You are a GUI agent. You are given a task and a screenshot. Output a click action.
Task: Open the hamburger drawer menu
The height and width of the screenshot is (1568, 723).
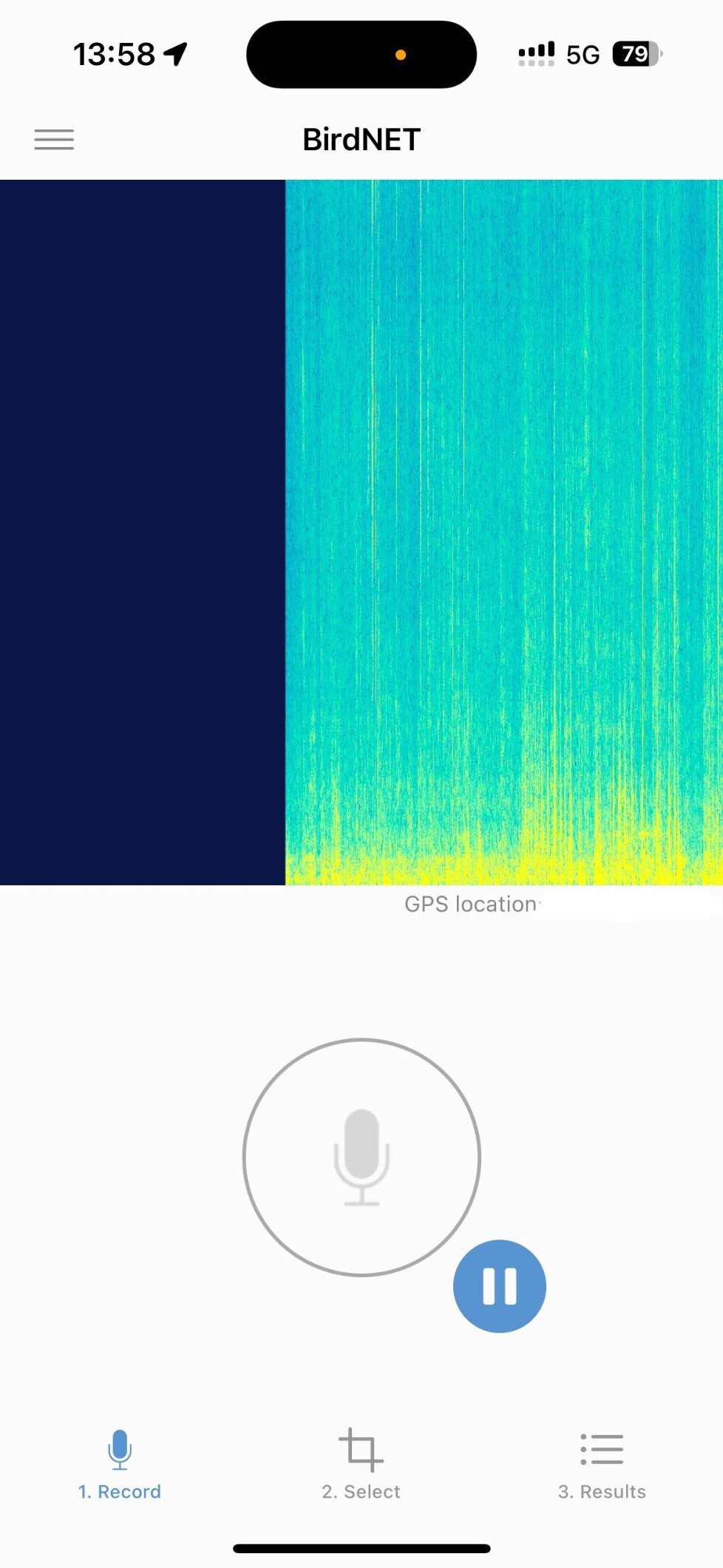(x=54, y=139)
